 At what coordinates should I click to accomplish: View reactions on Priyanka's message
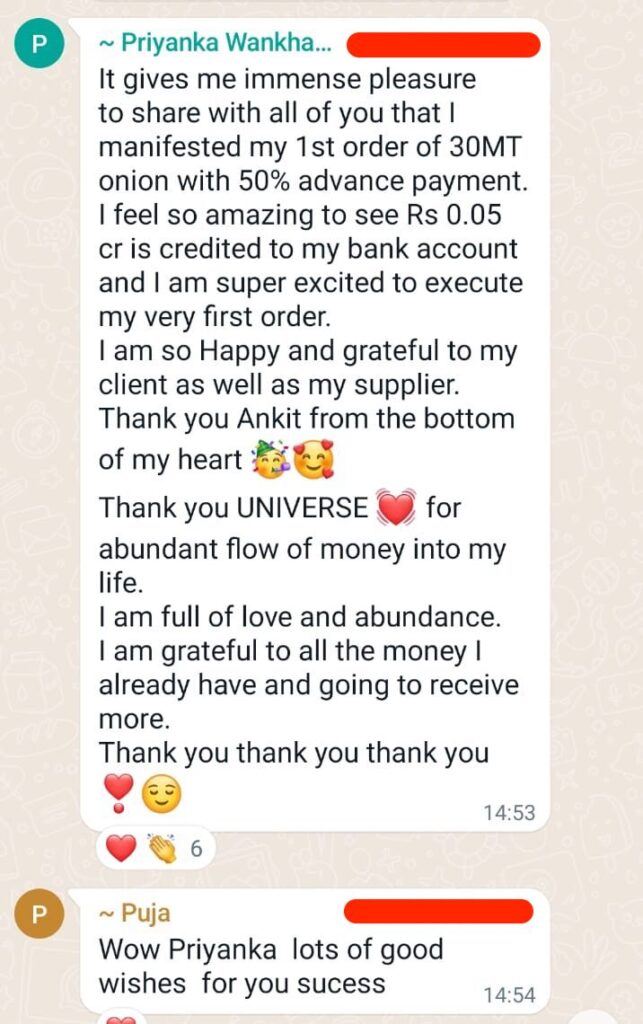click(154, 849)
